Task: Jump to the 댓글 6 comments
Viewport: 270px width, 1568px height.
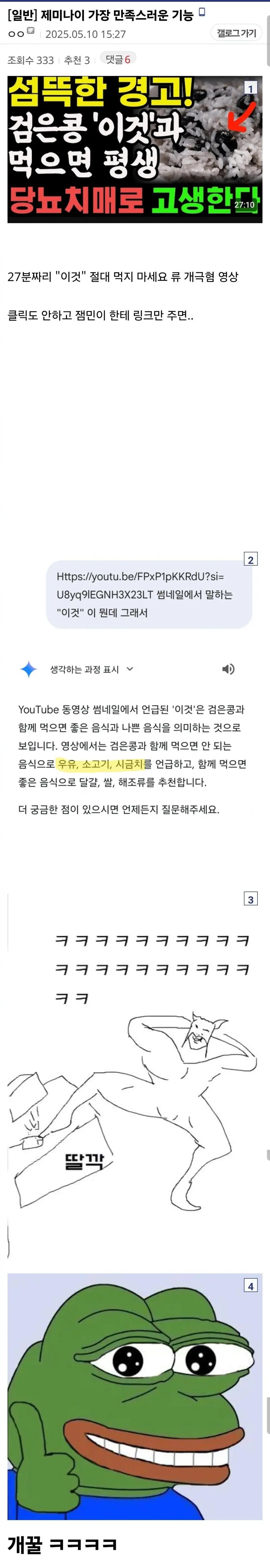Action: (117, 59)
